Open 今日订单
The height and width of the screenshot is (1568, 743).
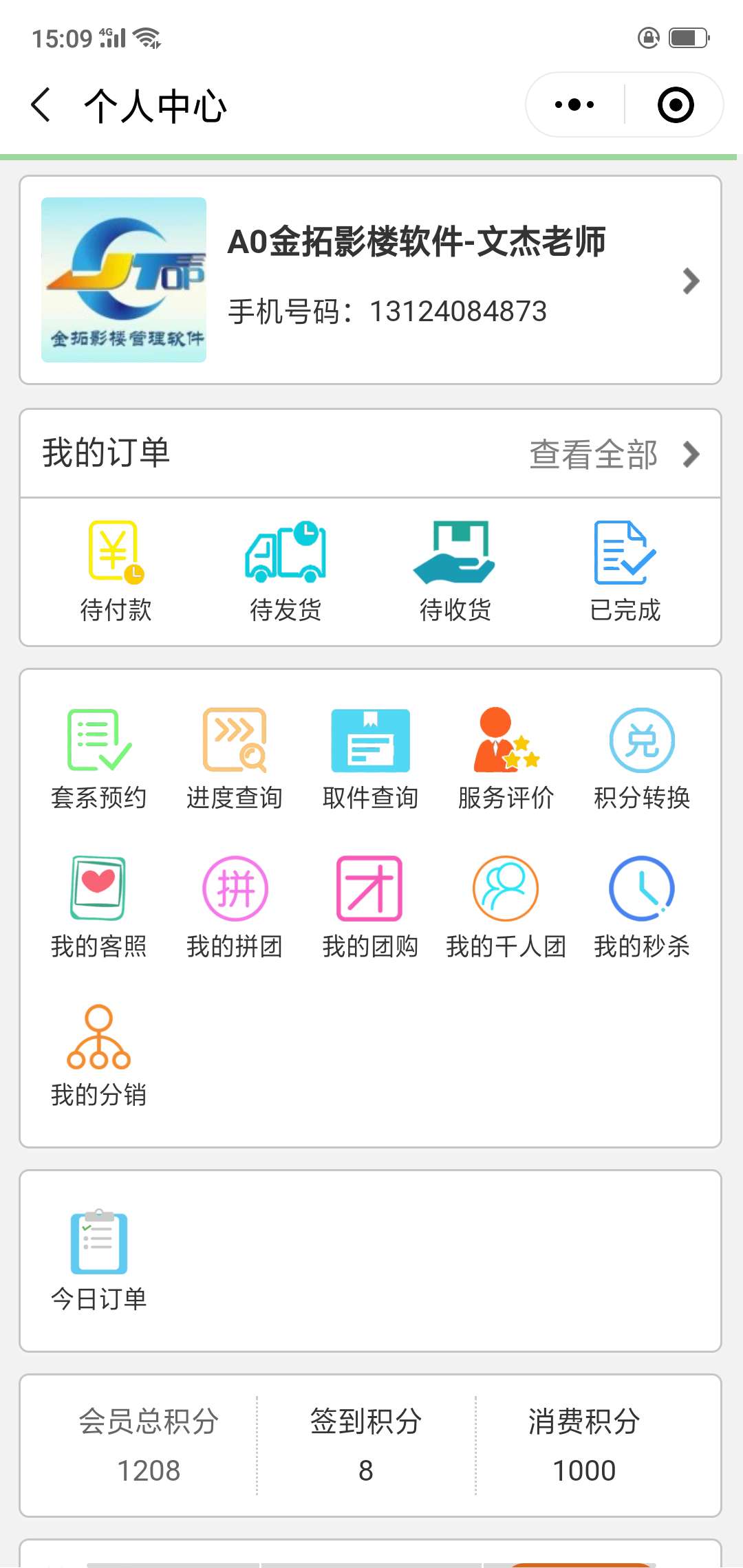(98, 1261)
